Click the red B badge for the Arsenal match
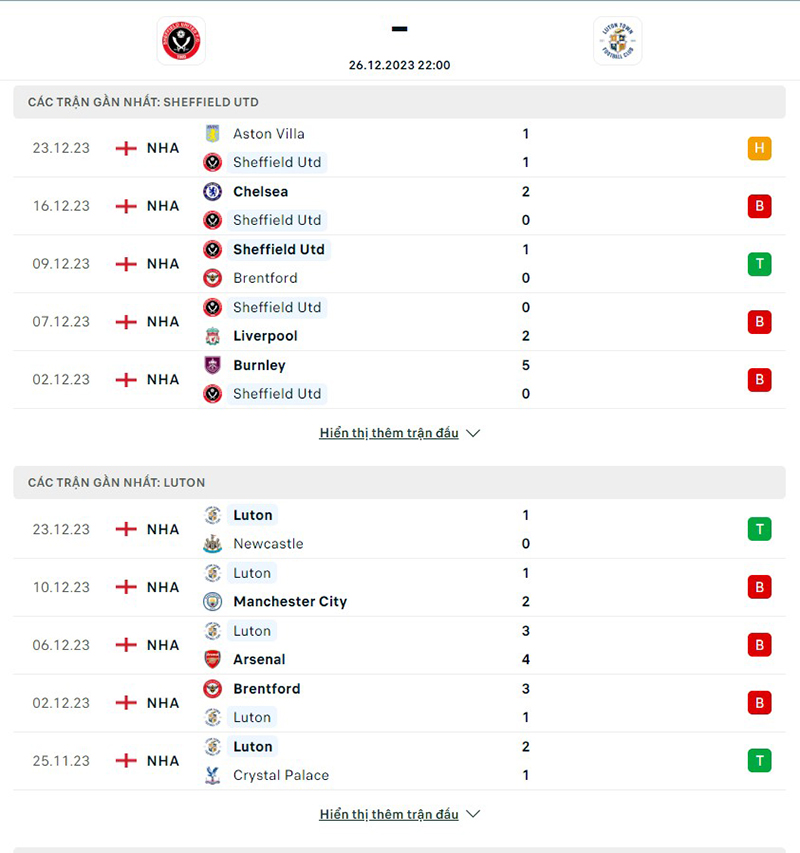The width and height of the screenshot is (800, 853). tap(758, 645)
